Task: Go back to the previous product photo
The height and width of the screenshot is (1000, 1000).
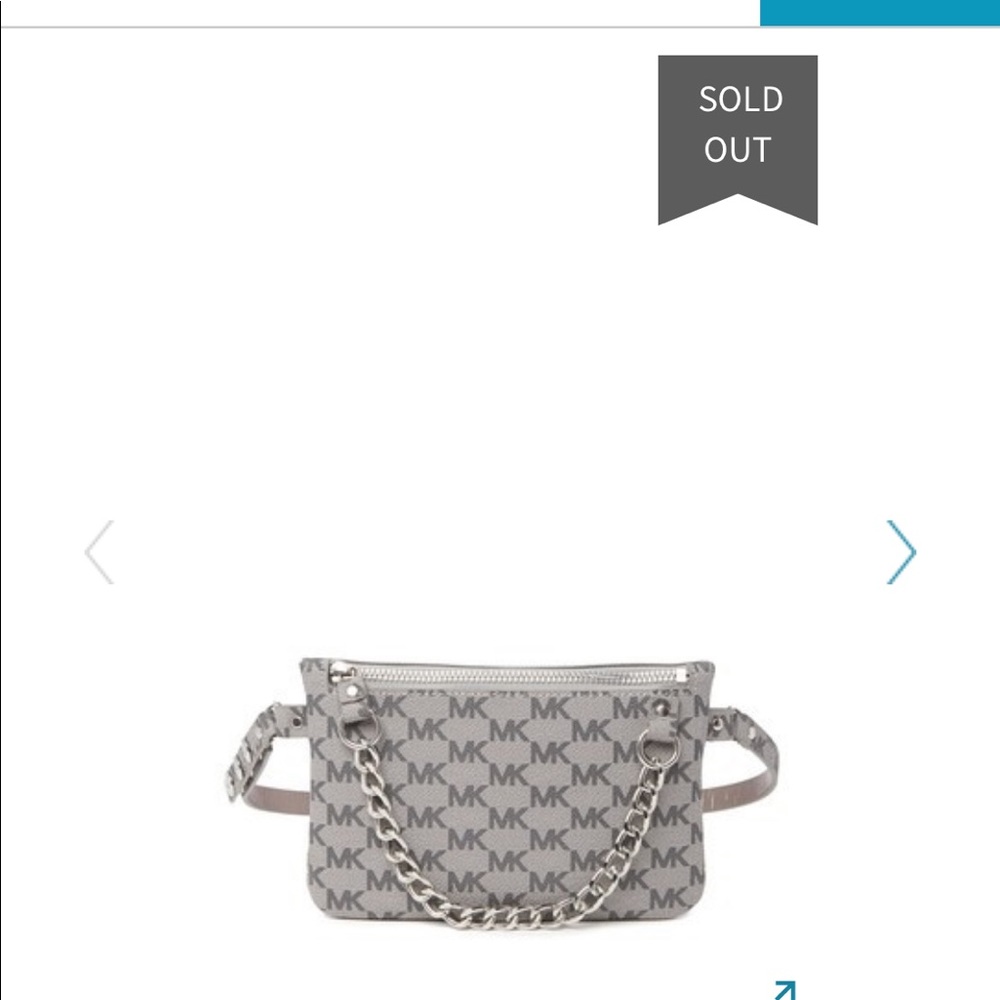Action: (99, 551)
